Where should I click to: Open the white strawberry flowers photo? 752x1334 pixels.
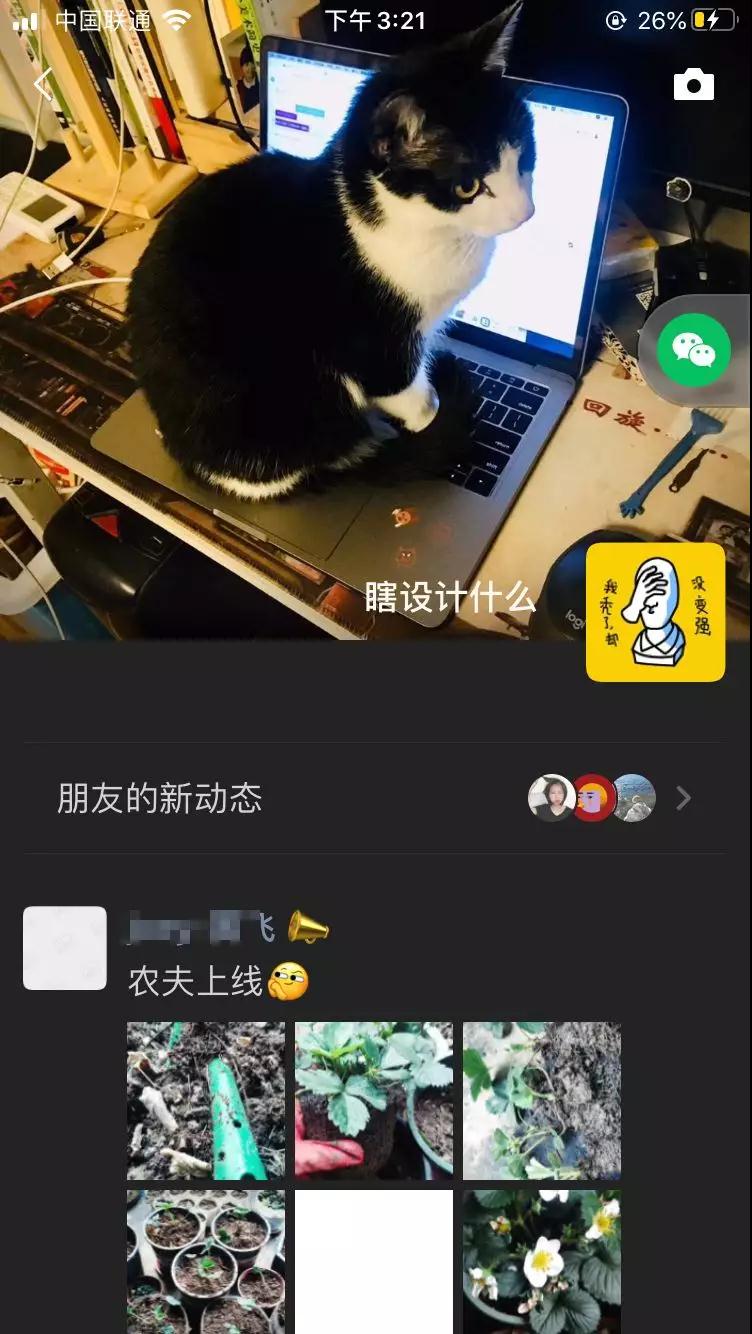pyautogui.click(x=541, y=1262)
